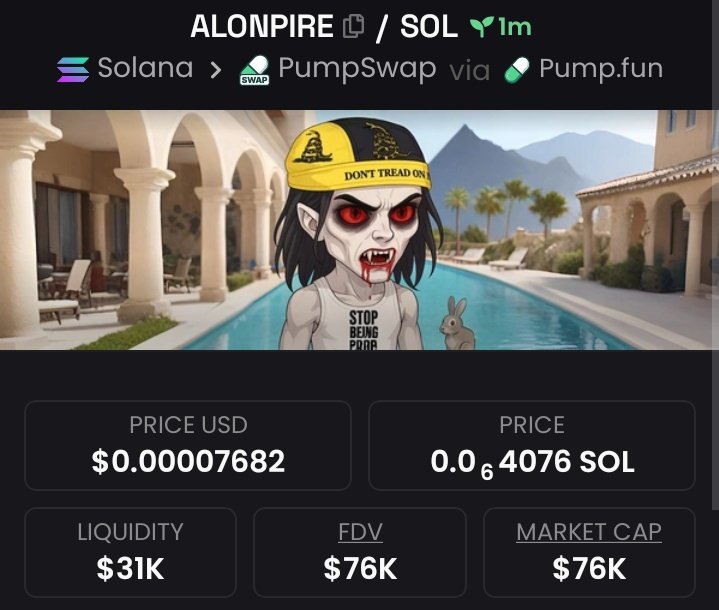Open the Solana chain link
This screenshot has width=719, height=610.
click(x=125, y=69)
